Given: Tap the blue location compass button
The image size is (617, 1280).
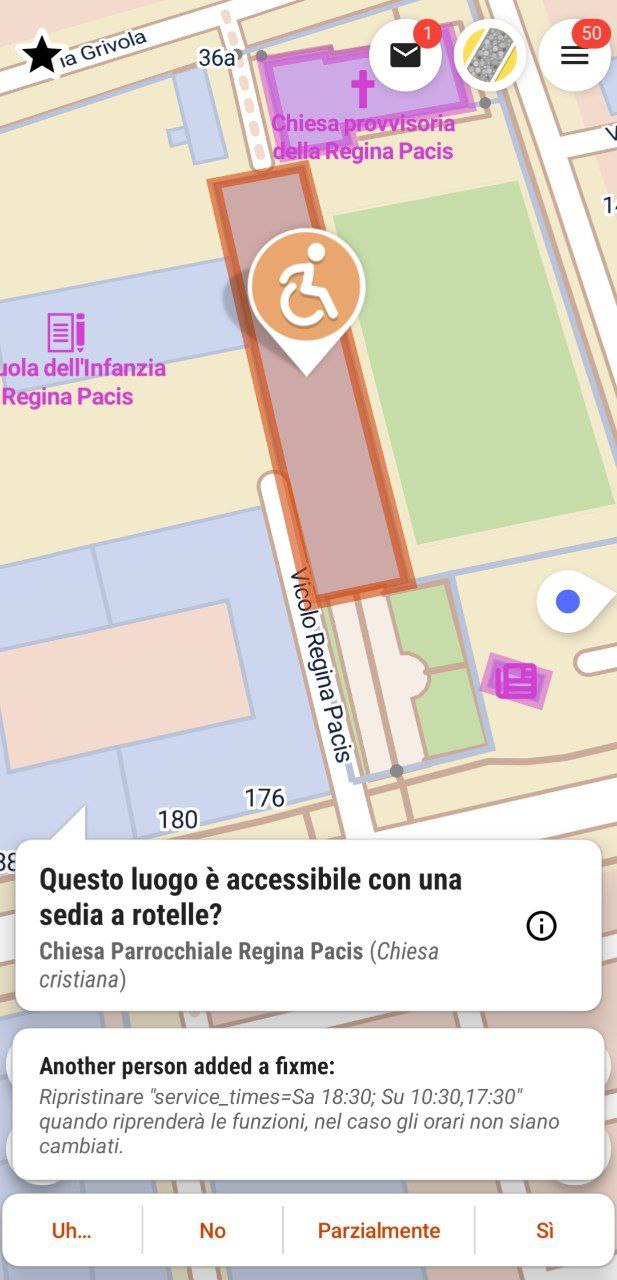Looking at the screenshot, I should click(568, 602).
